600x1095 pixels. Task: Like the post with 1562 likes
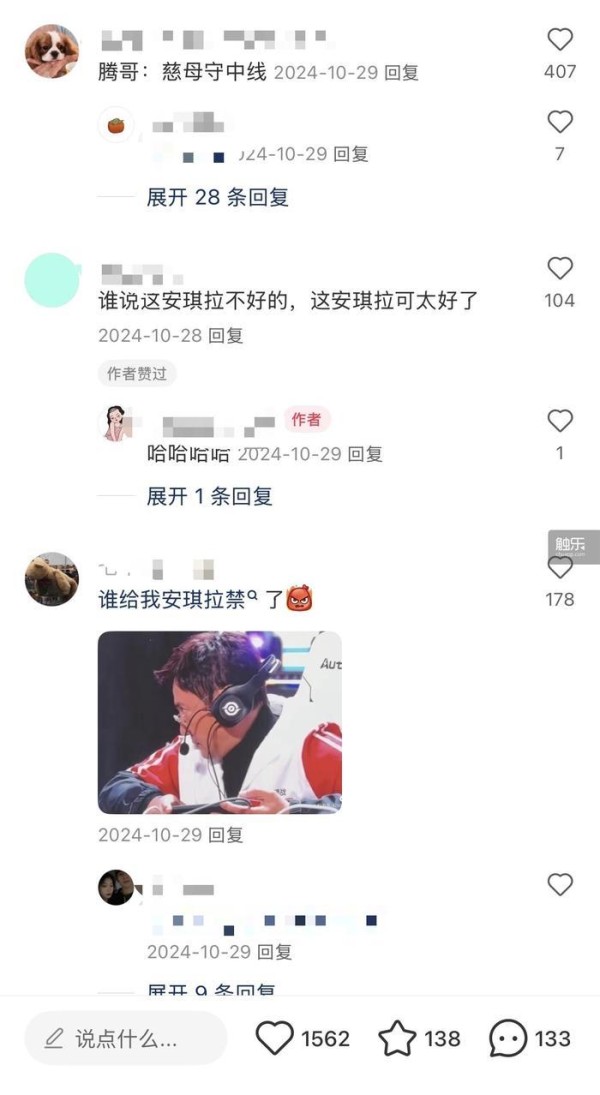[x=275, y=1038]
